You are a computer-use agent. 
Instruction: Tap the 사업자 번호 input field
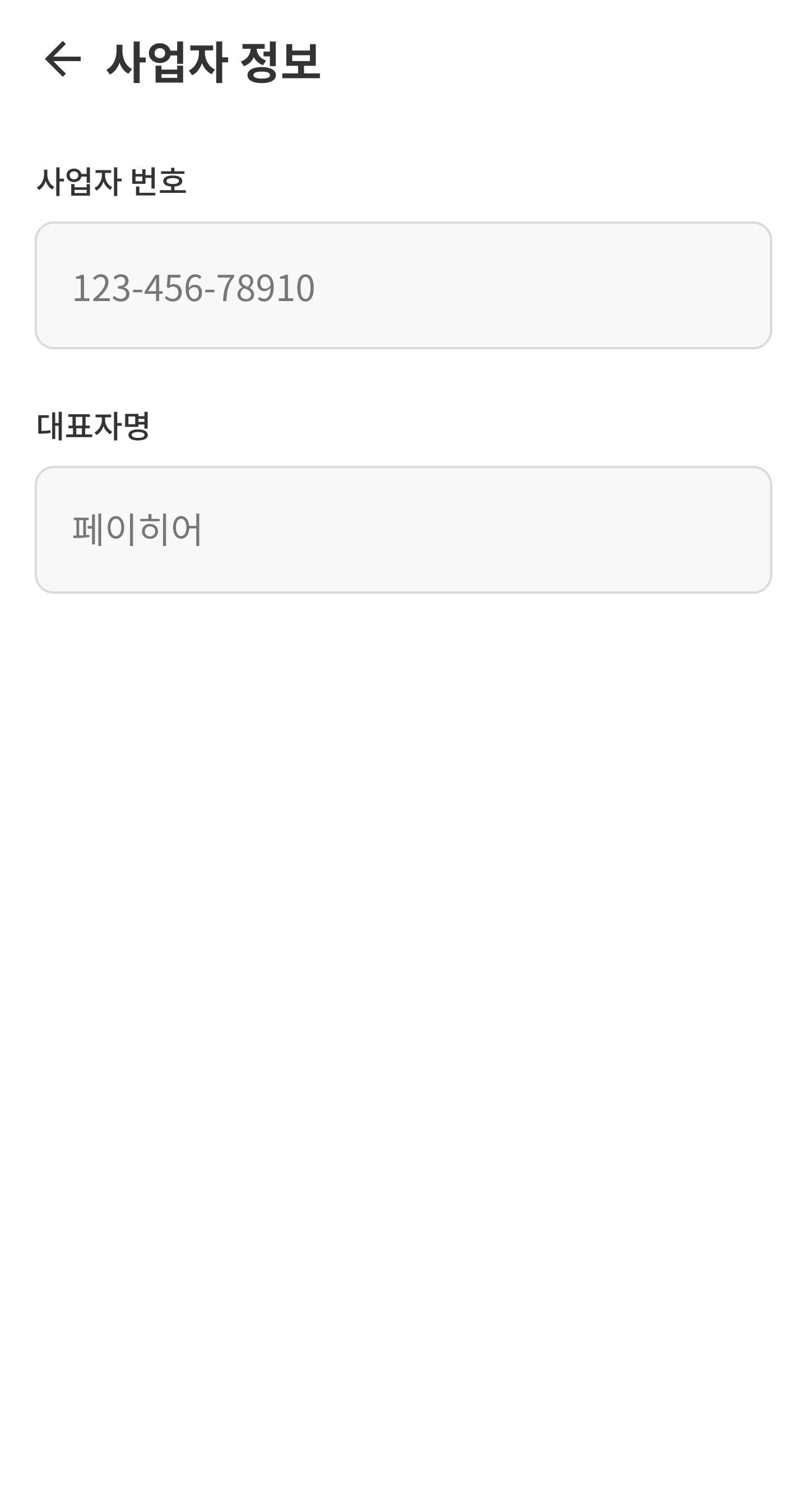[x=402, y=285]
